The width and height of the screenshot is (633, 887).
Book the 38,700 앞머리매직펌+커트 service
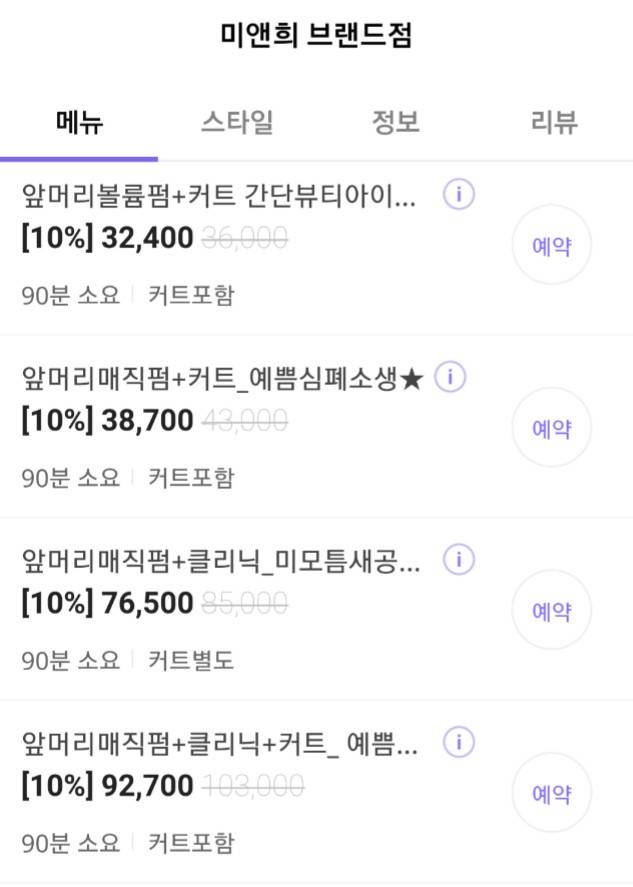coord(551,428)
